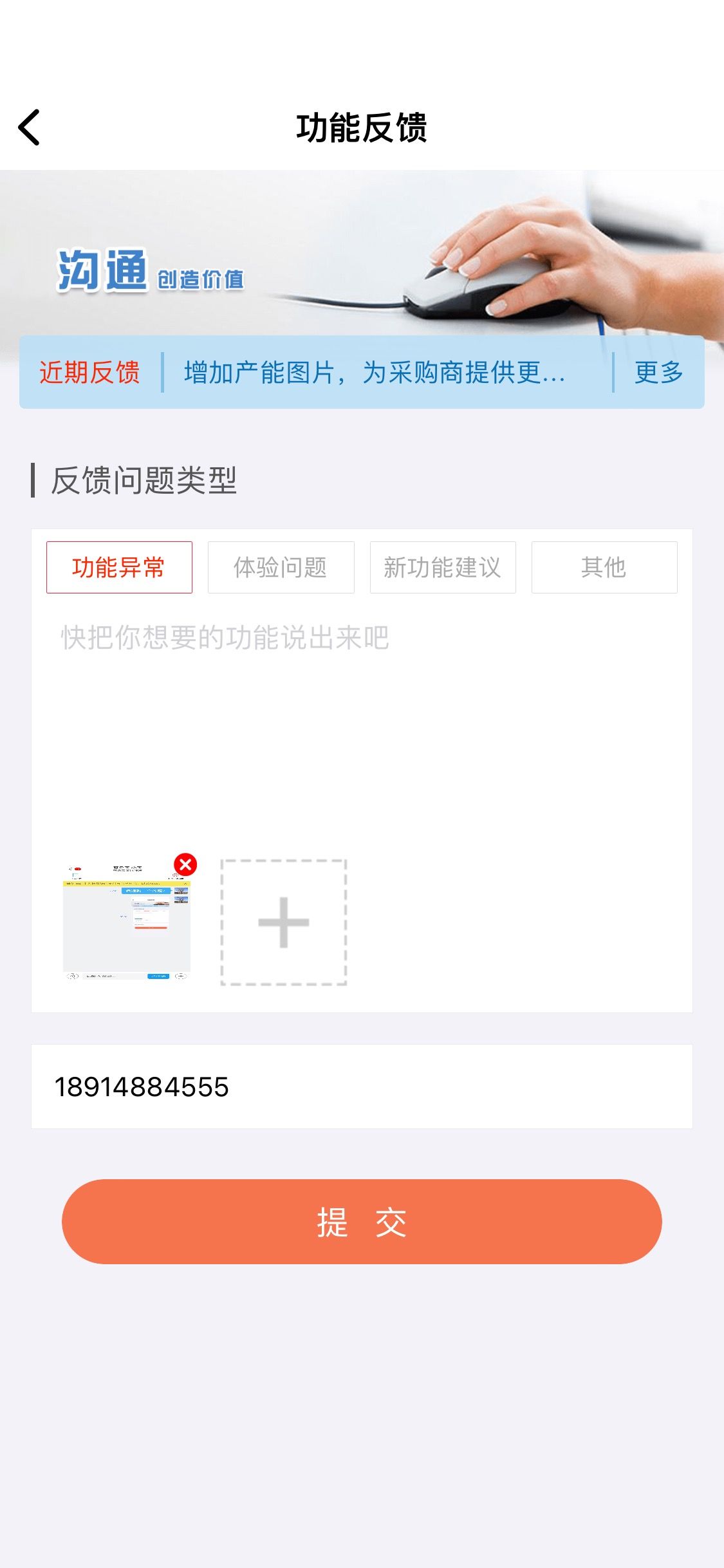Focus the feedback description text area
724x1568 pixels.
[360, 721]
